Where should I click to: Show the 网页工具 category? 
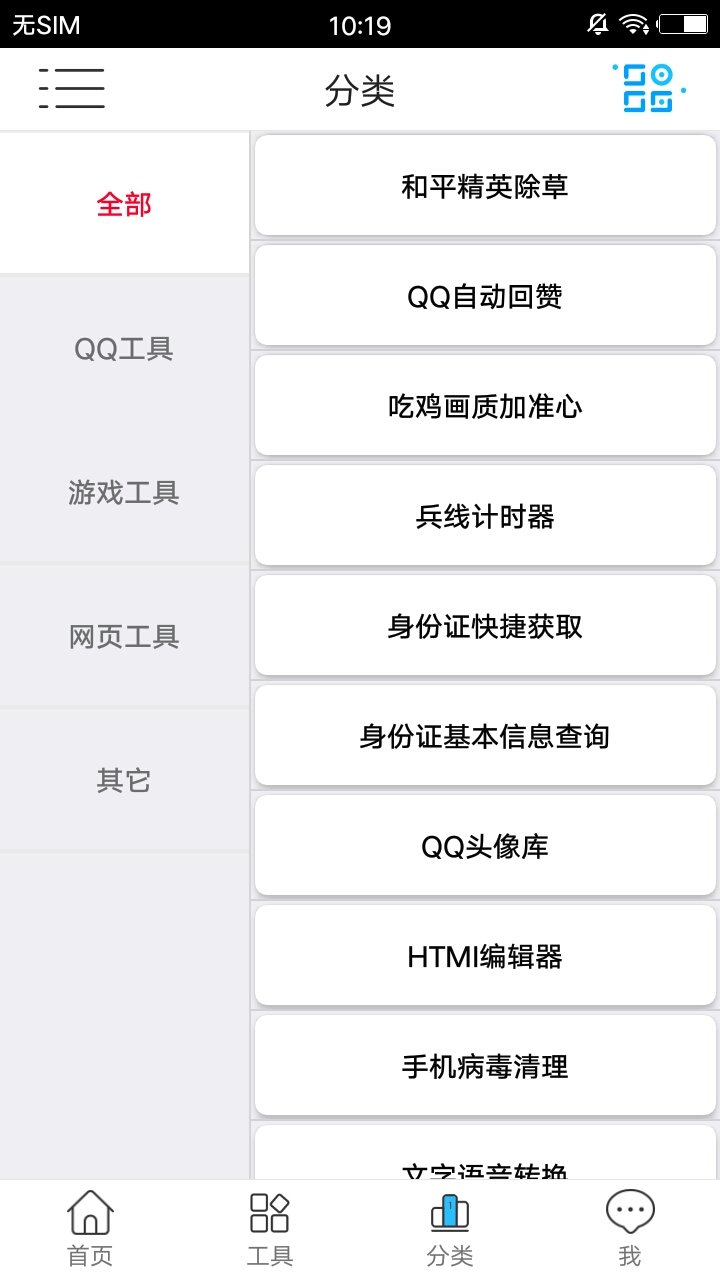[124, 637]
